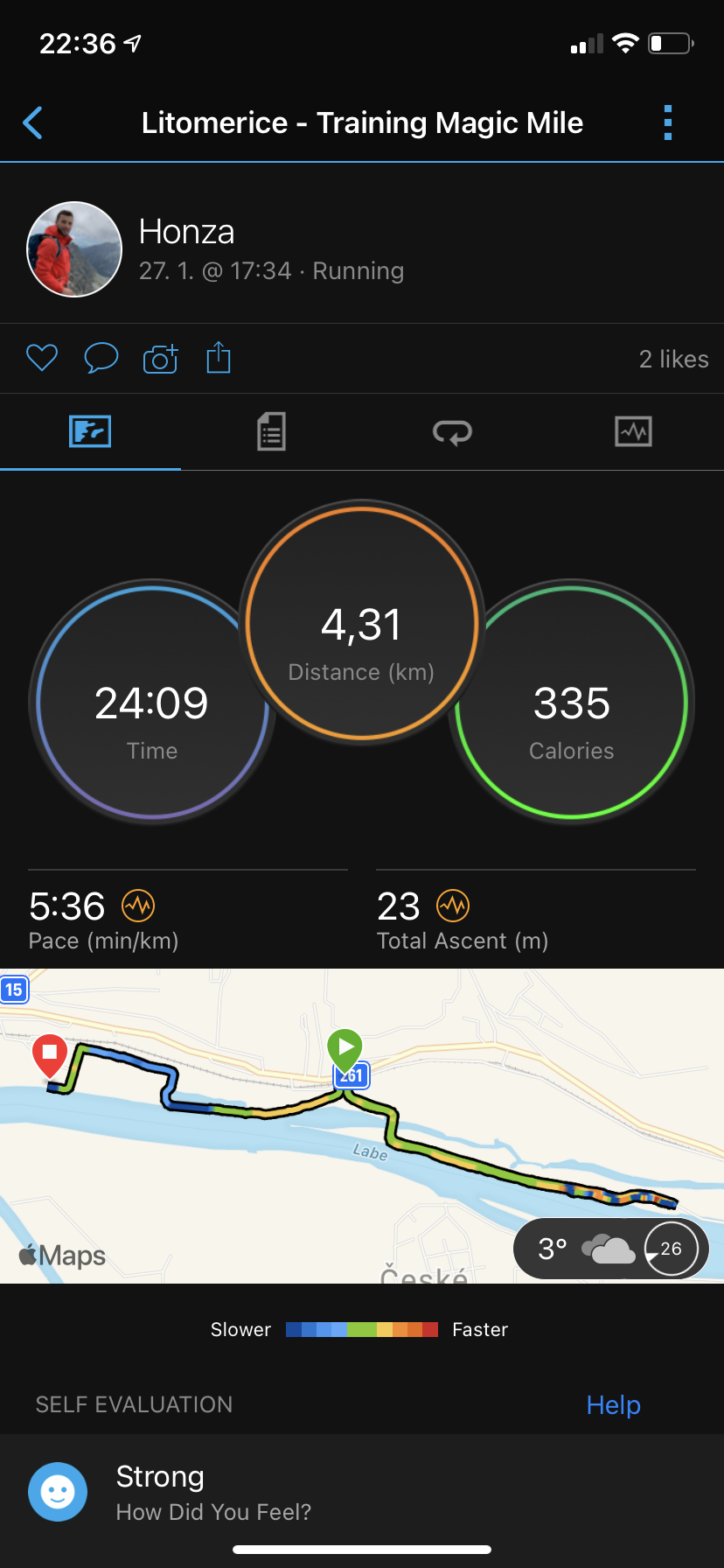
Task: Open Honza's profile picture
Action: coord(74,249)
